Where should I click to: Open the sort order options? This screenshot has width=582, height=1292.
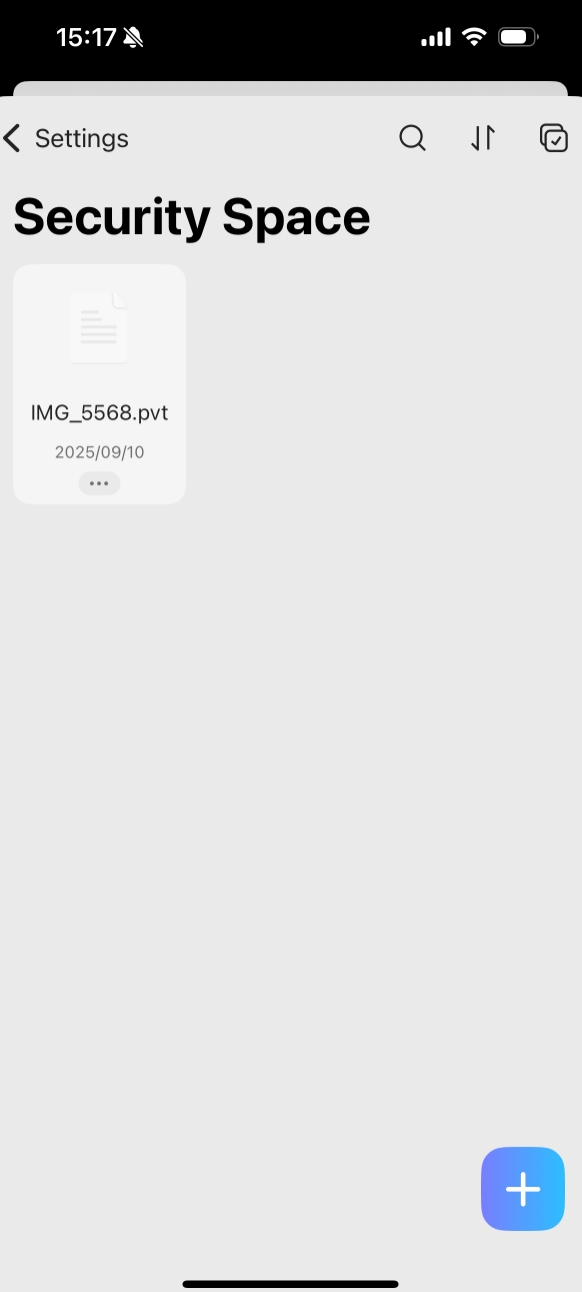pos(483,138)
